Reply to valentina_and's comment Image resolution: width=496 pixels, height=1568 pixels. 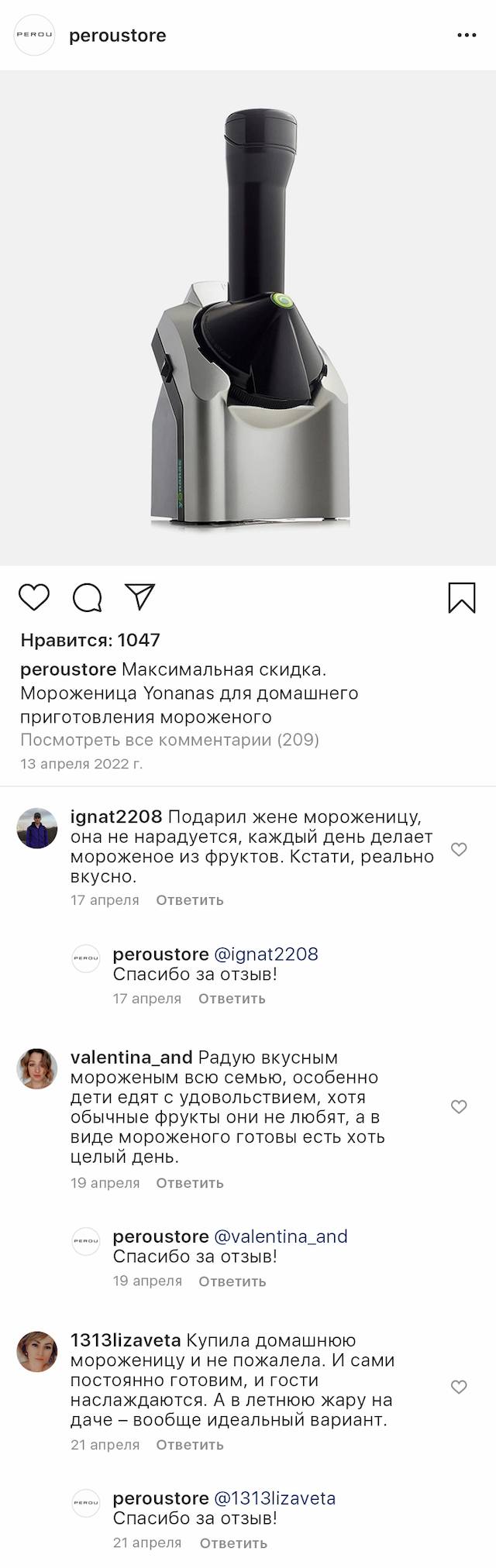(x=190, y=1183)
